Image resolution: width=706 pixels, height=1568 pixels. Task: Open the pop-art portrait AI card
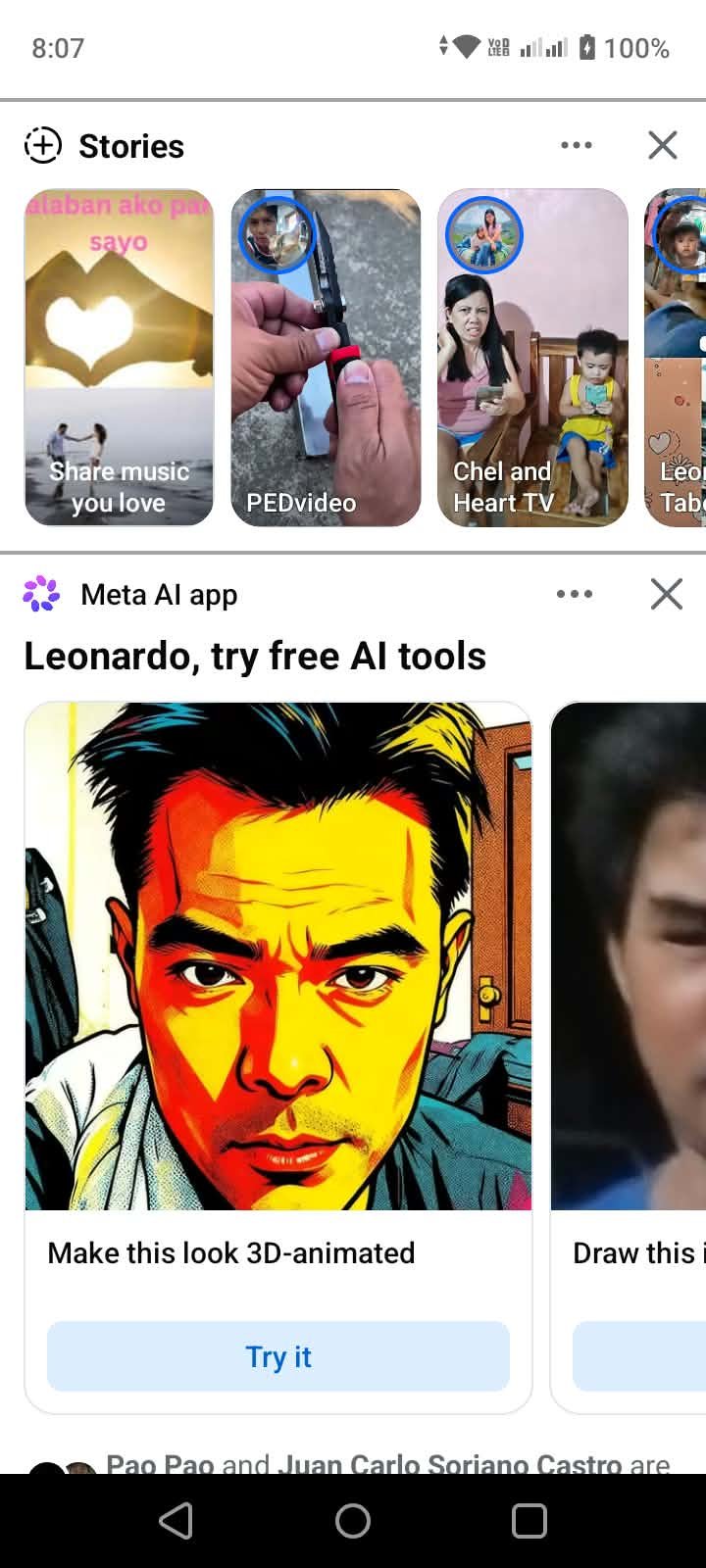pos(278,955)
